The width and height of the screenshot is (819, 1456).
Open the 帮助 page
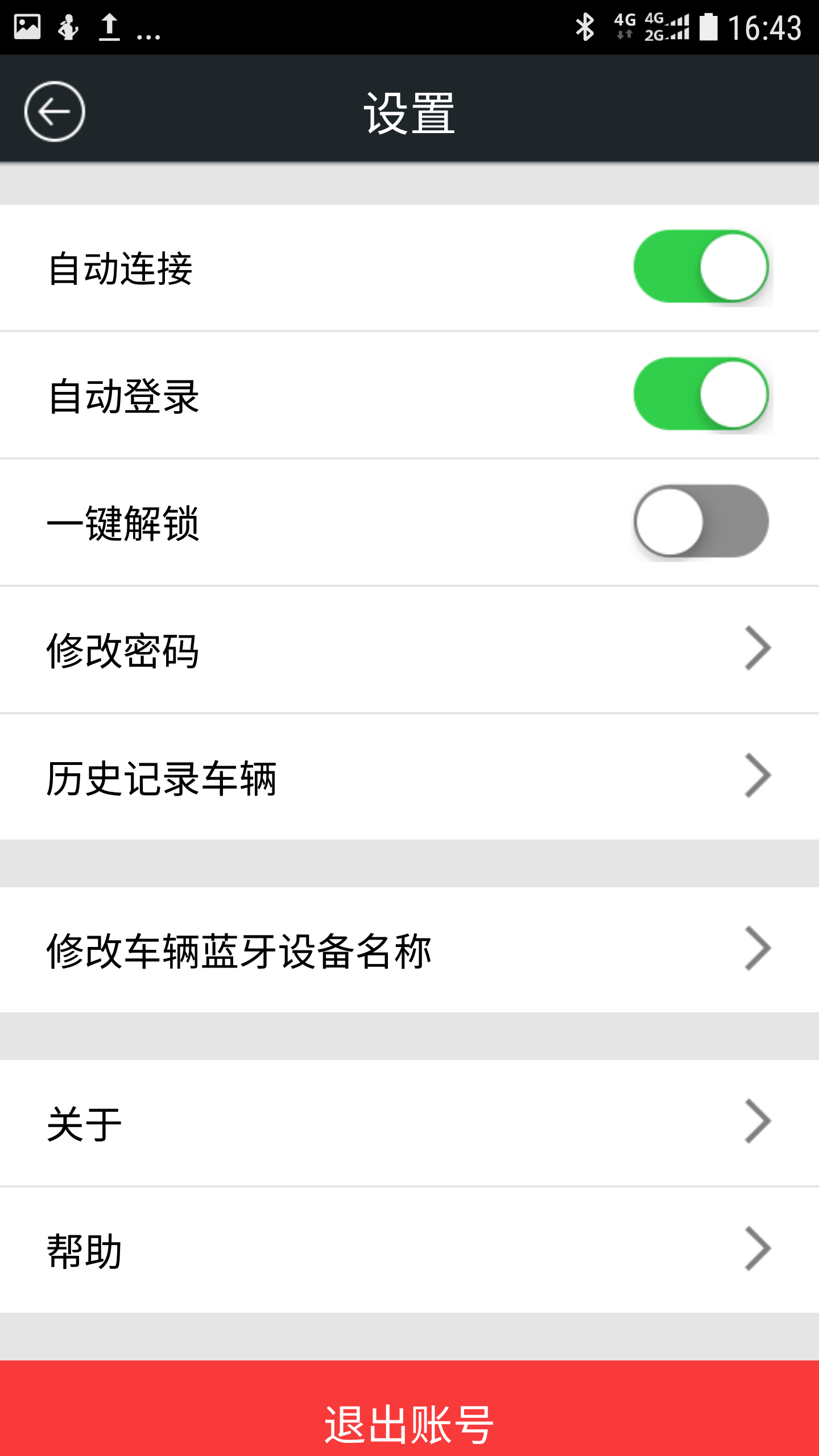pyautogui.click(x=409, y=1250)
